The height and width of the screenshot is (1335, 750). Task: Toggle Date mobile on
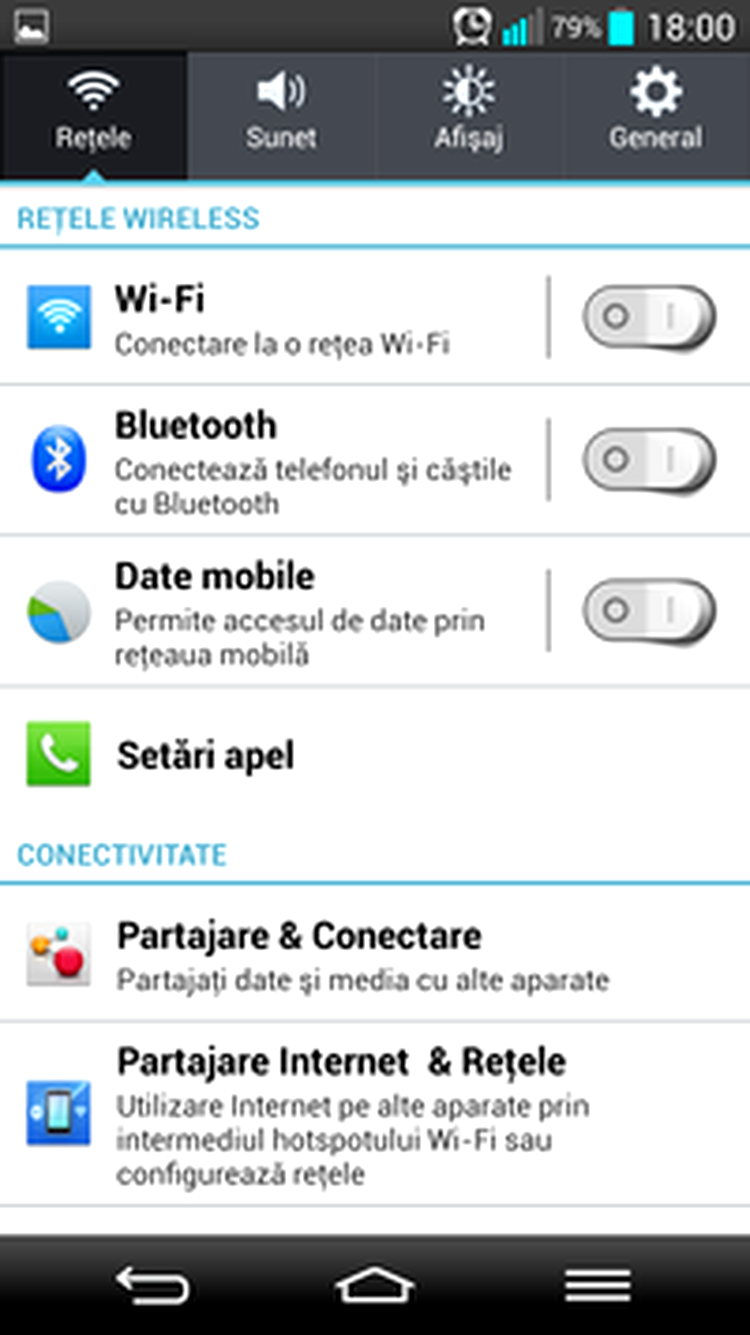[649, 611]
